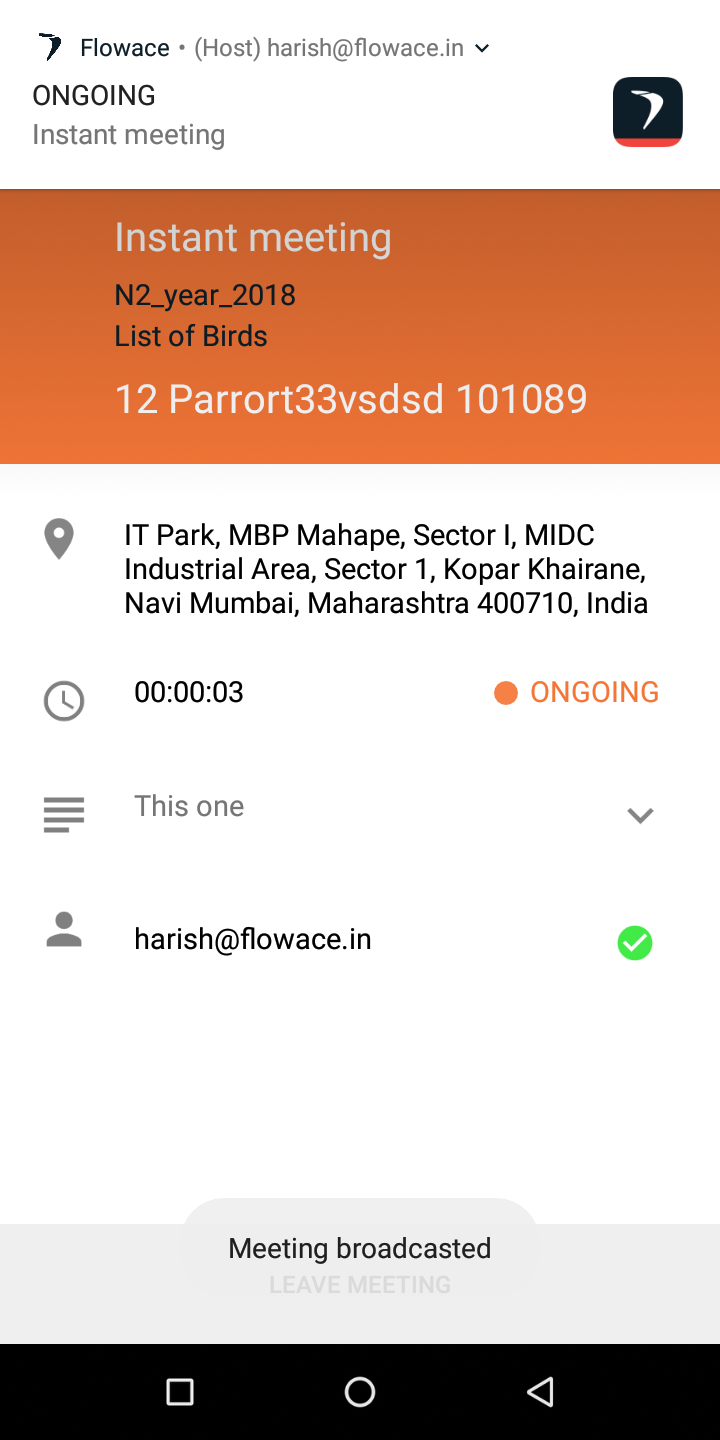Open the ongoing Instant meeting notification
This screenshot has width=720, height=1440.
coord(300,115)
